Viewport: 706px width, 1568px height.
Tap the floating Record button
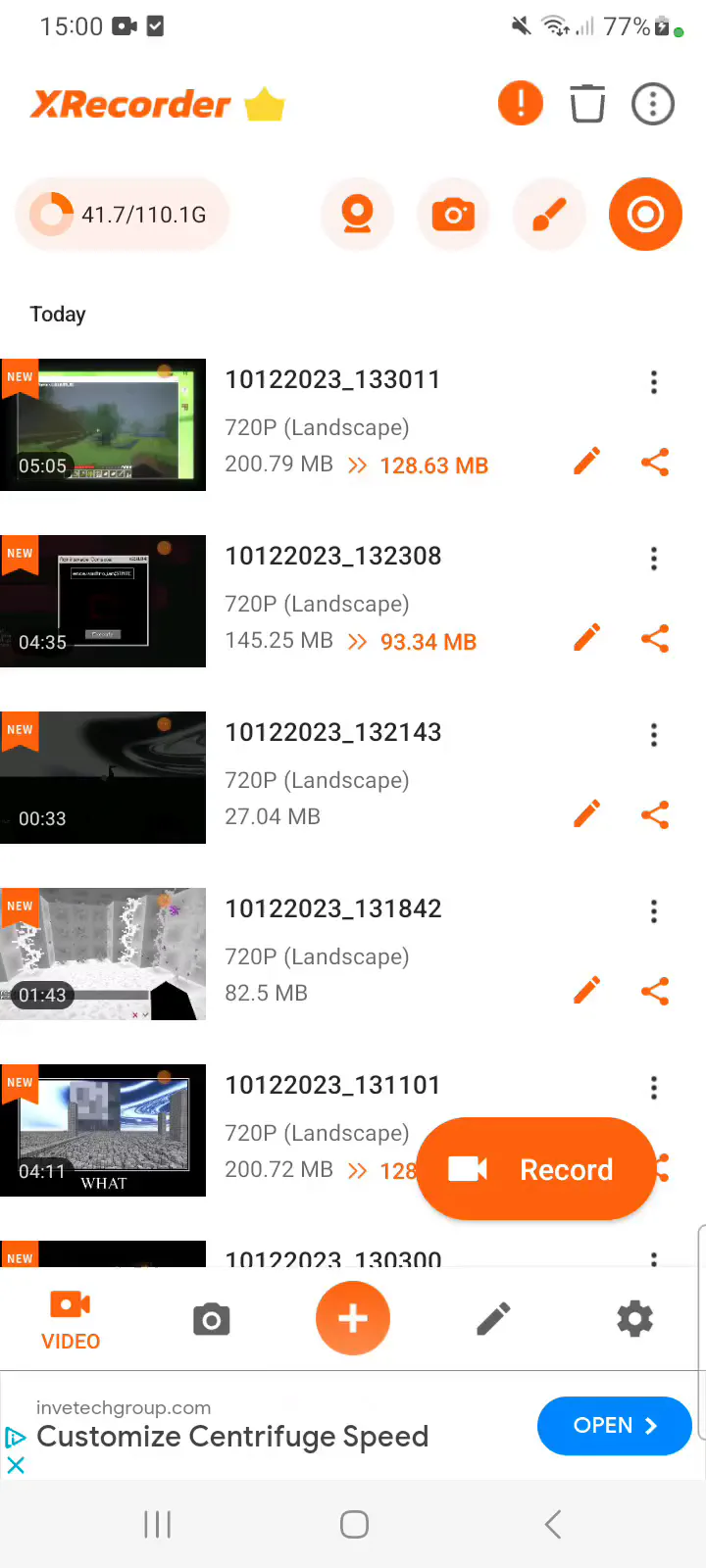tap(535, 1169)
